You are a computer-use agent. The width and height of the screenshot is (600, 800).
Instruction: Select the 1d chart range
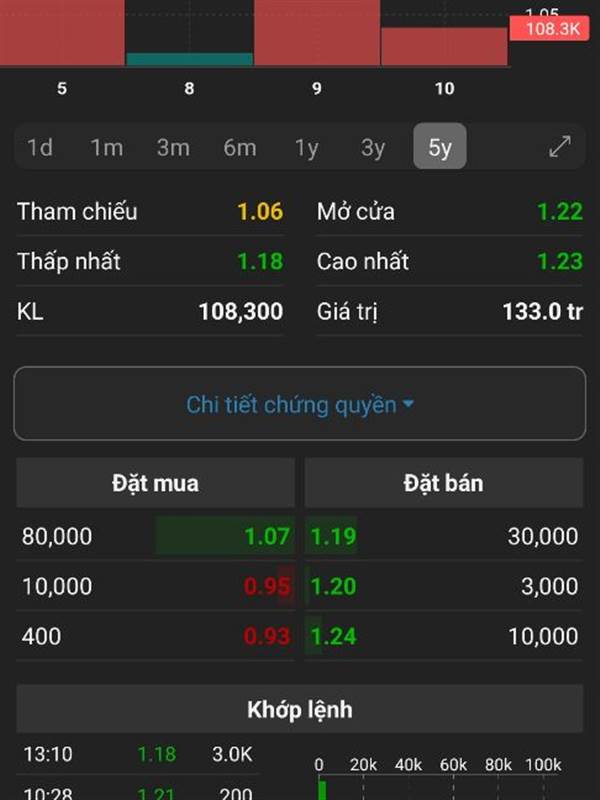[x=40, y=148]
